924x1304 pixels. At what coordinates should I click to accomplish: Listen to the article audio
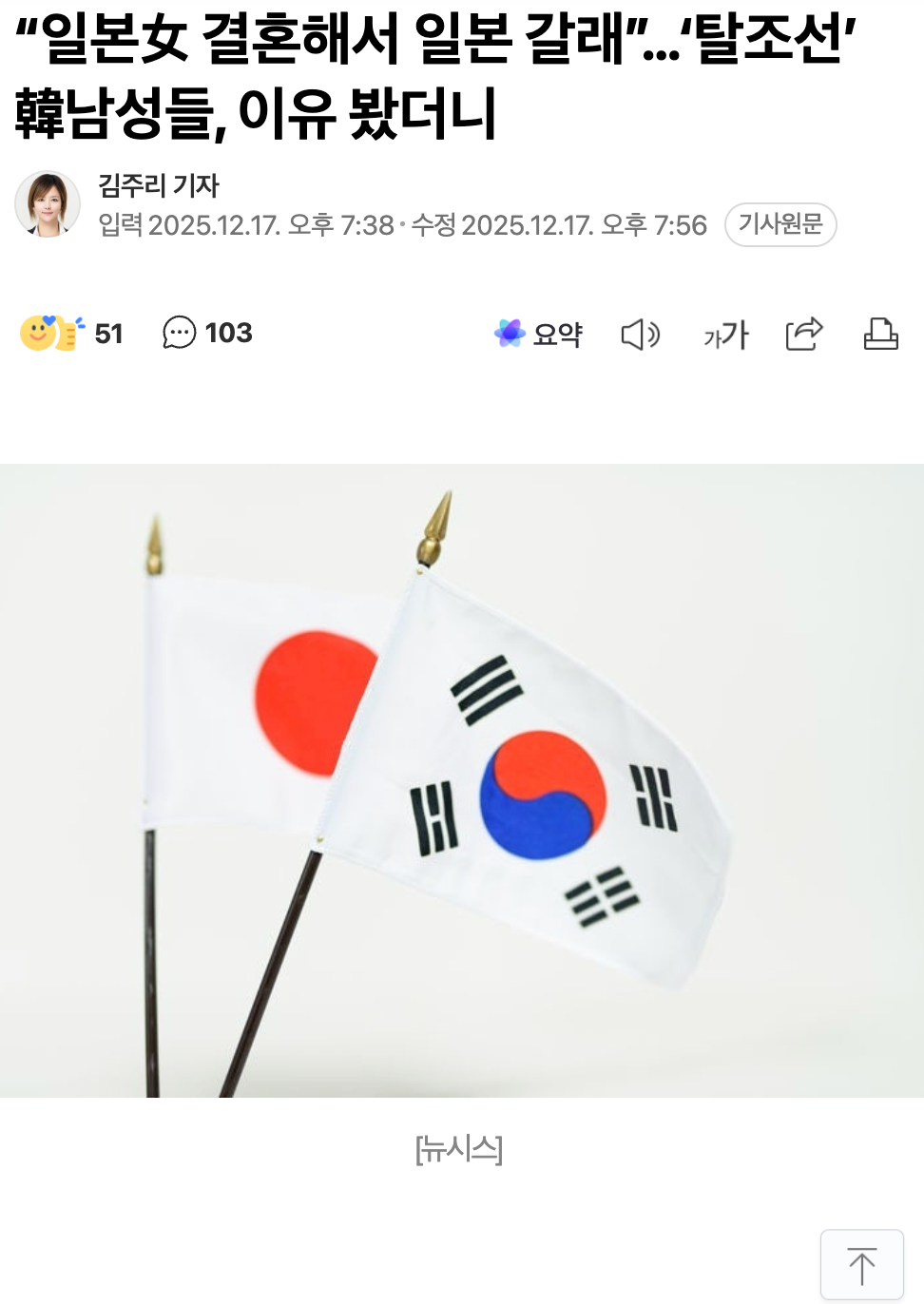pyautogui.click(x=640, y=335)
